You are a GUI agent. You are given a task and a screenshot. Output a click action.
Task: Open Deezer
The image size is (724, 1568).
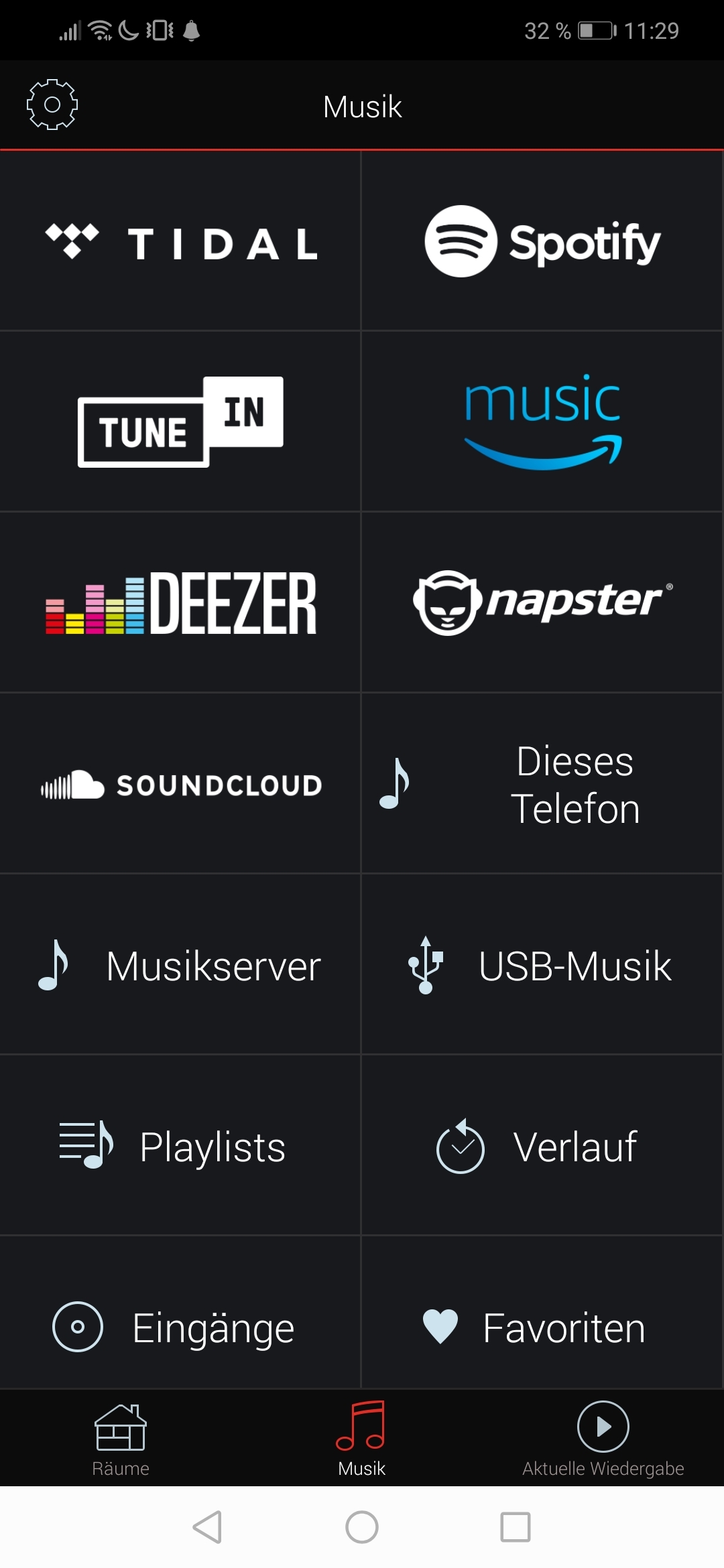pos(180,603)
